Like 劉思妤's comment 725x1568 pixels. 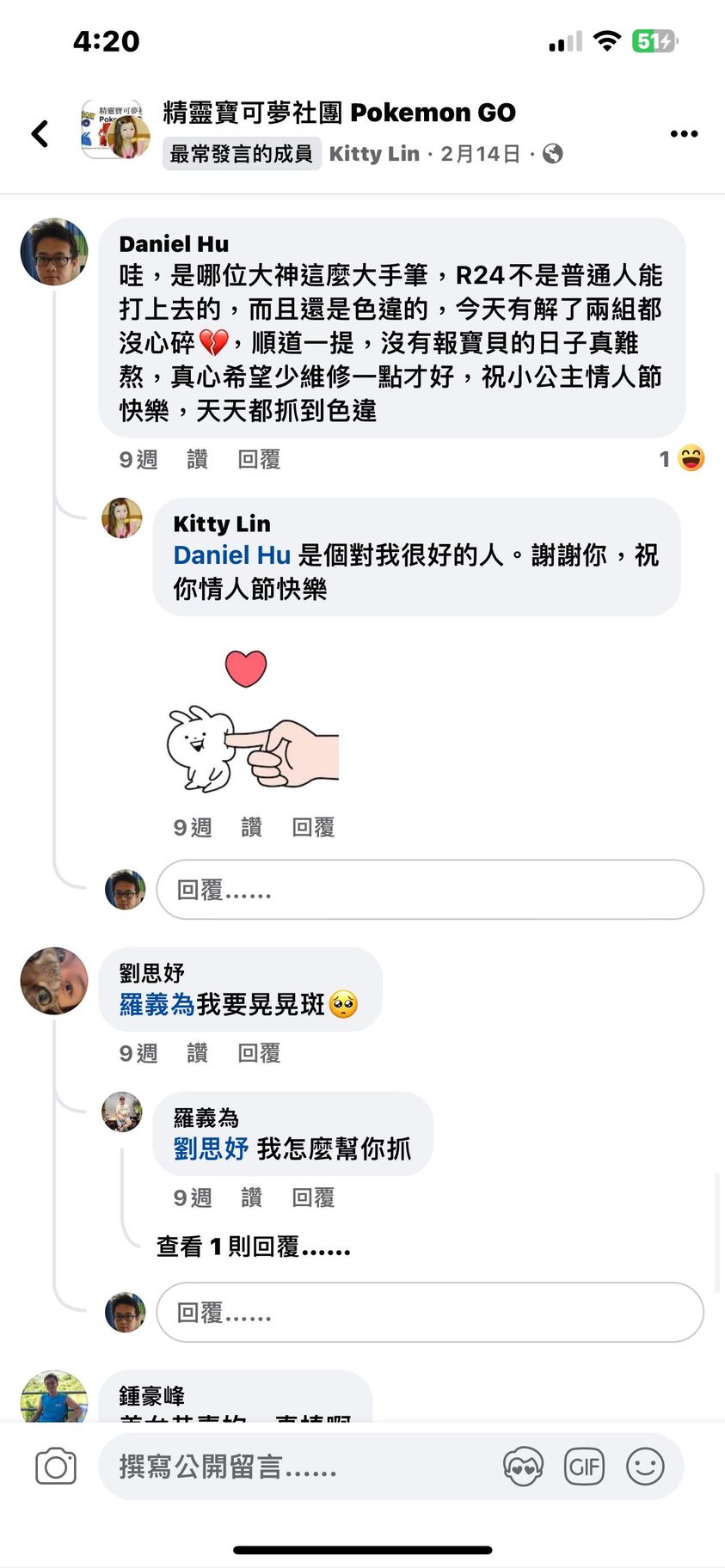tap(197, 1053)
